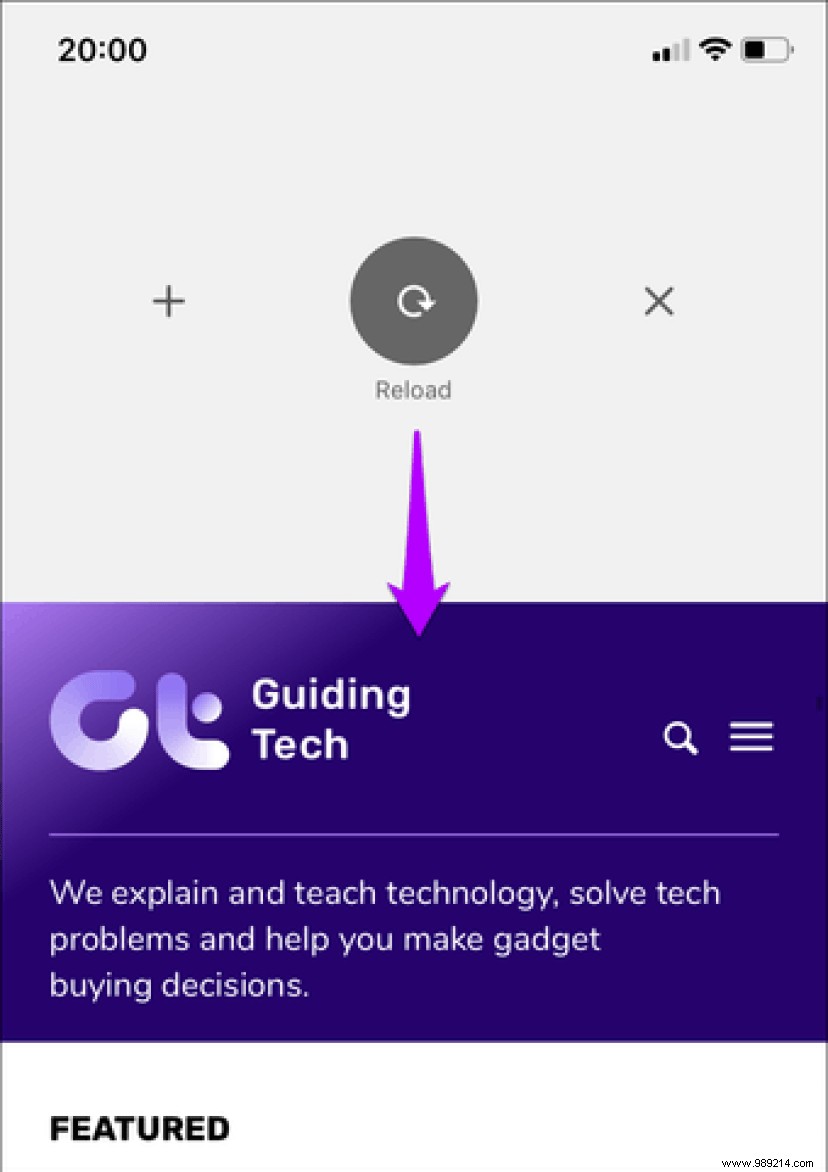Tap the 'Guiding Tech' site title text
Image resolution: width=828 pixels, height=1172 pixels.
click(x=330, y=718)
